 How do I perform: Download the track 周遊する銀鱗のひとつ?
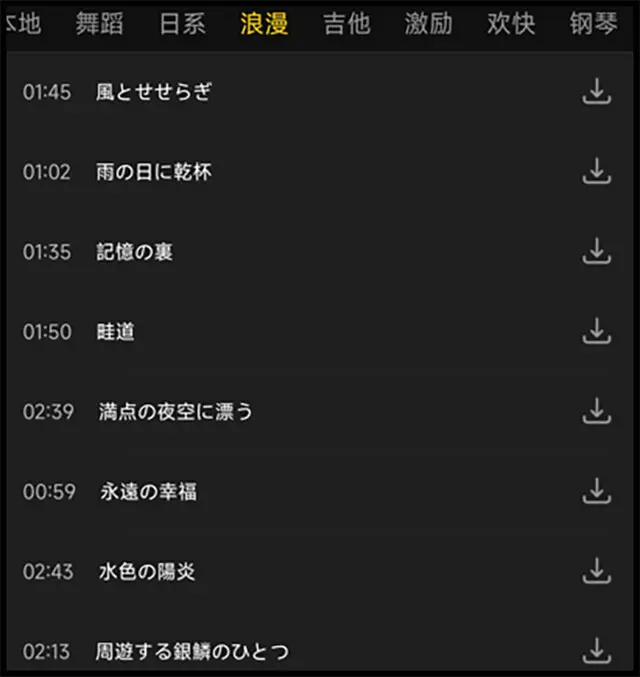(x=596, y=650)
